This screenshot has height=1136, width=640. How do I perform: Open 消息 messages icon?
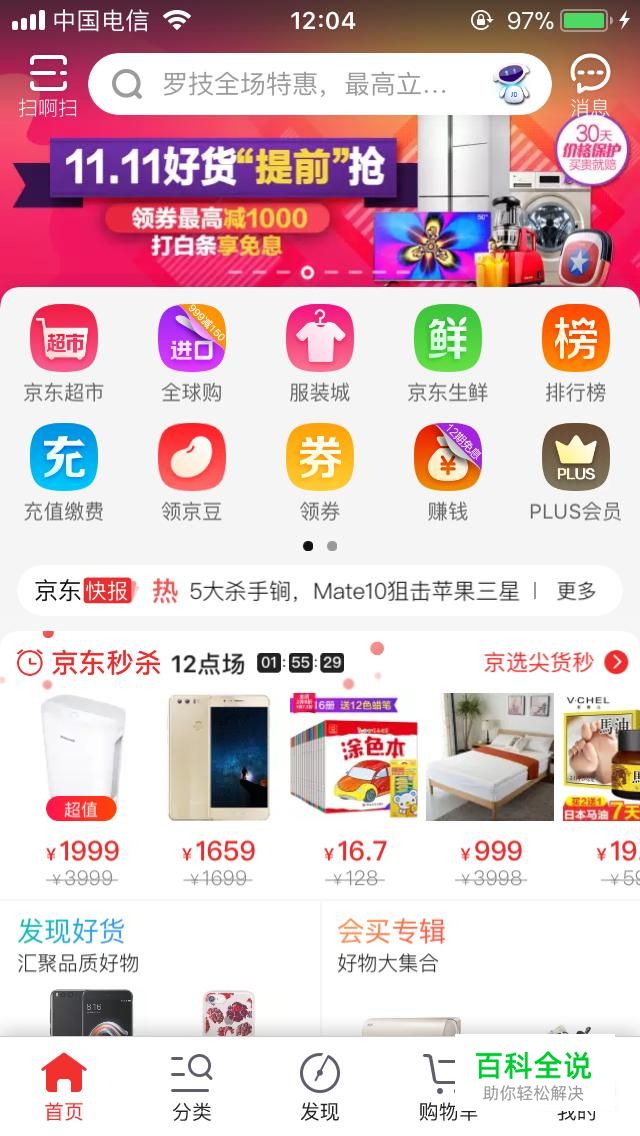coord(590,85)
